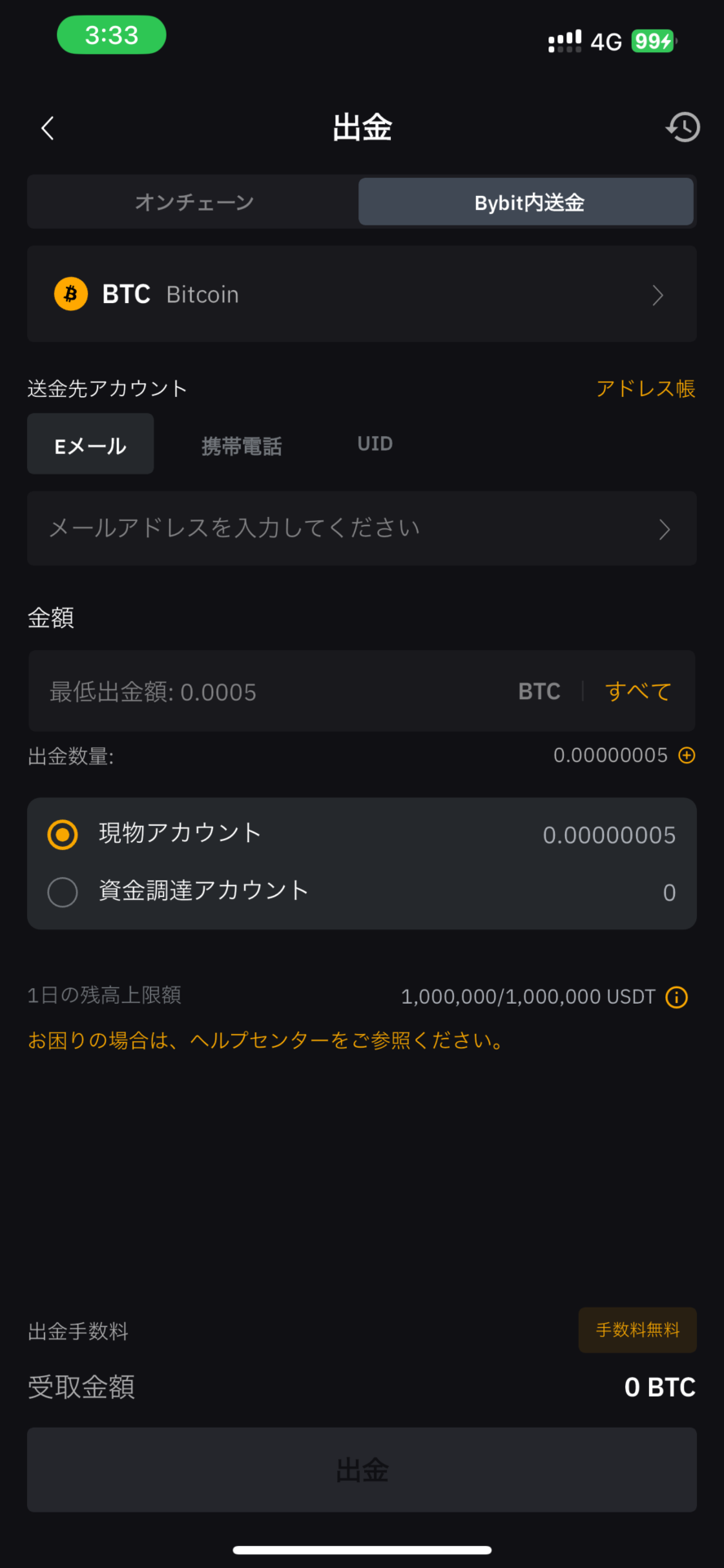Screen dimensions: 724x1568
Task: Tap the plus icon beside 出金数量
Action: tap(687, 755)
